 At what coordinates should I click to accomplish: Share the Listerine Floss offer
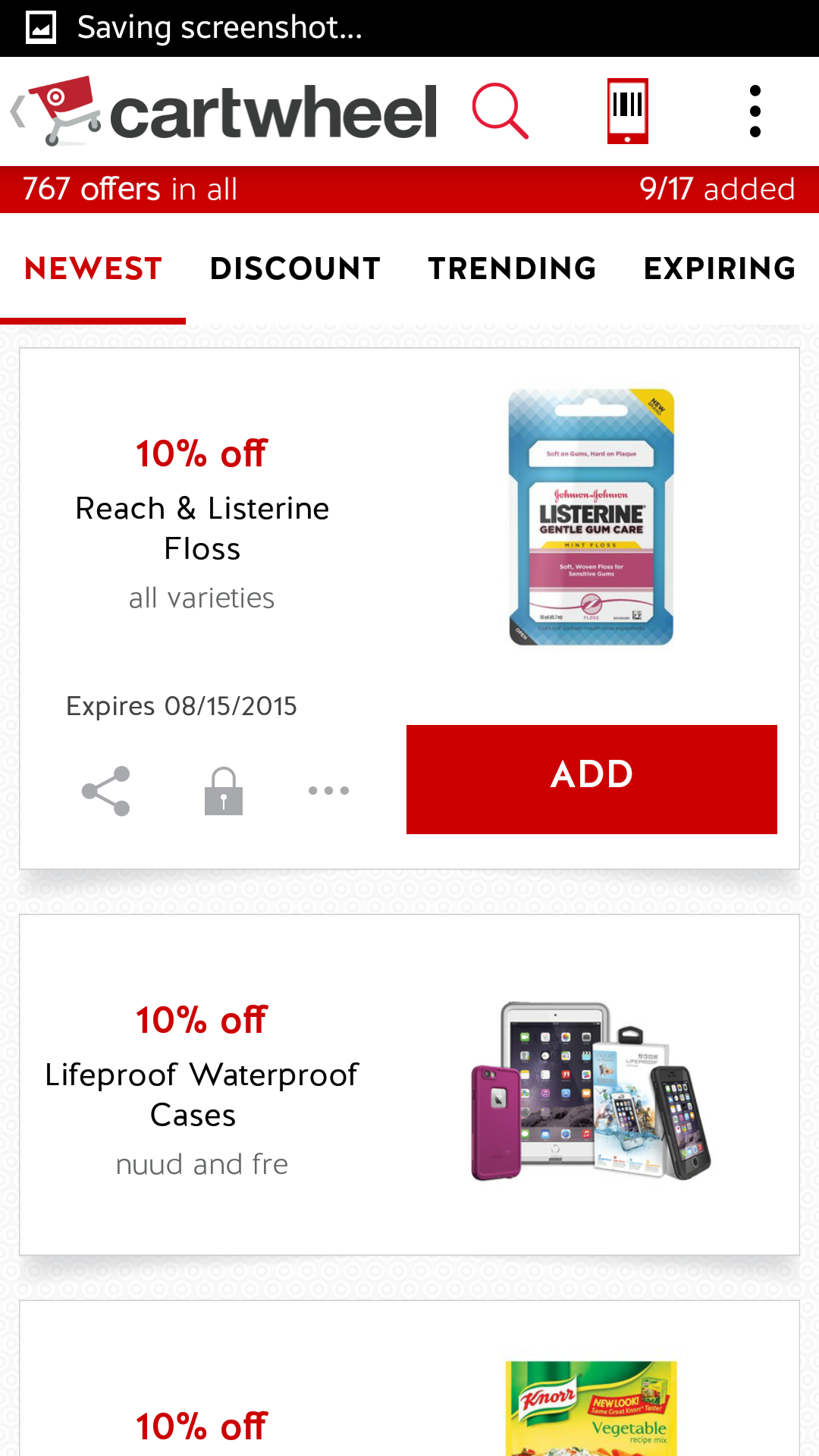(x=106, y=791)
